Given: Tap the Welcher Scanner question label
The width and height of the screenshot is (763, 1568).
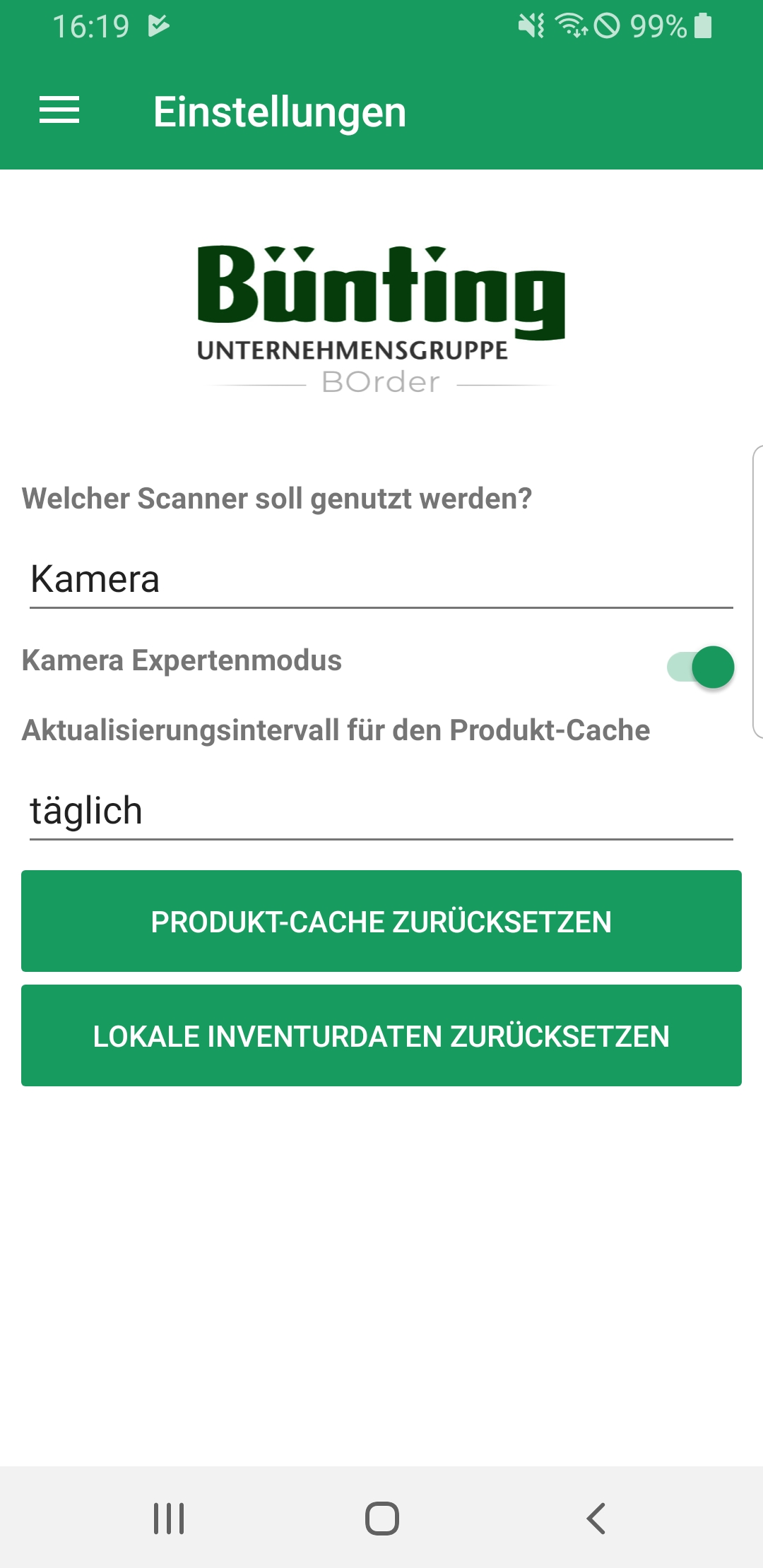Looking at the screenshot, I should pyautogui.click(x=278, y=499).
